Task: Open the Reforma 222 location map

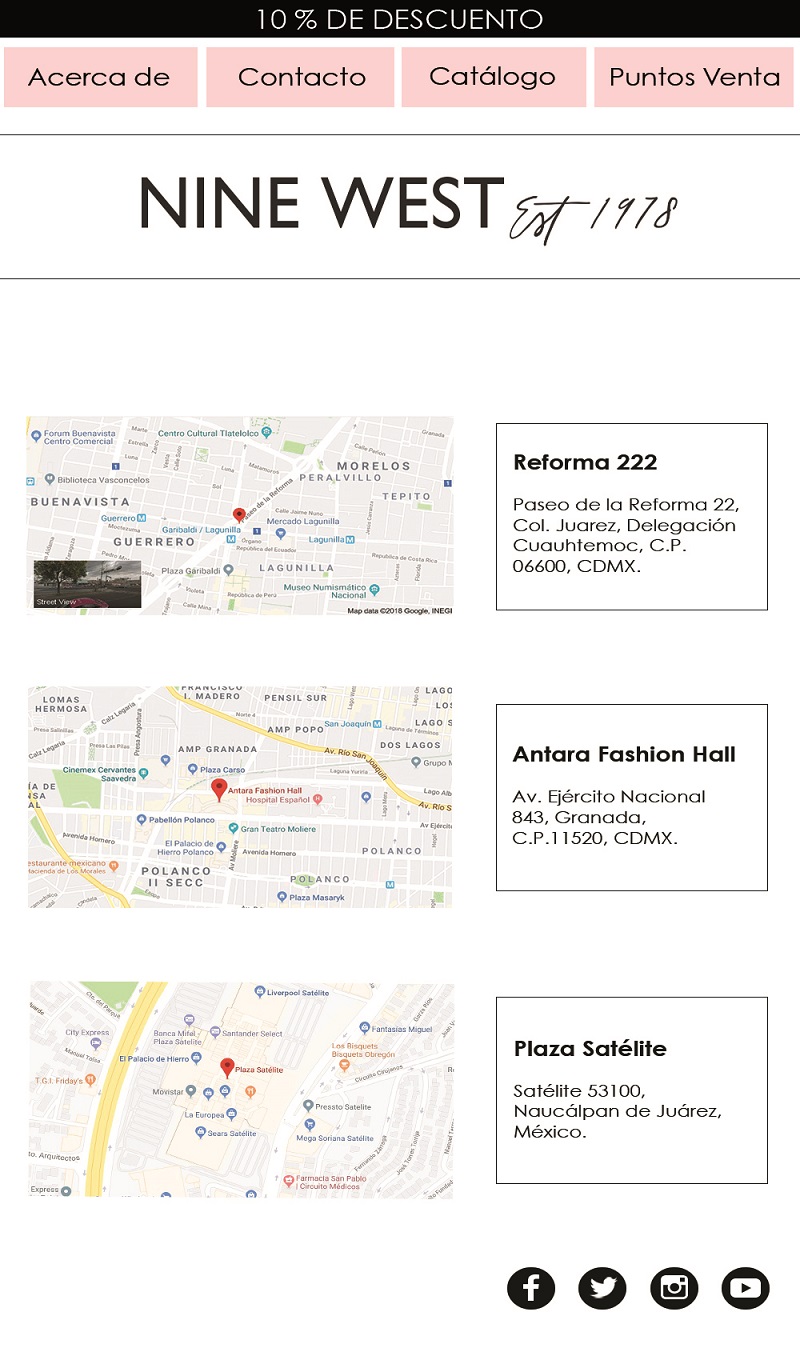Action: tap(240, 516)
